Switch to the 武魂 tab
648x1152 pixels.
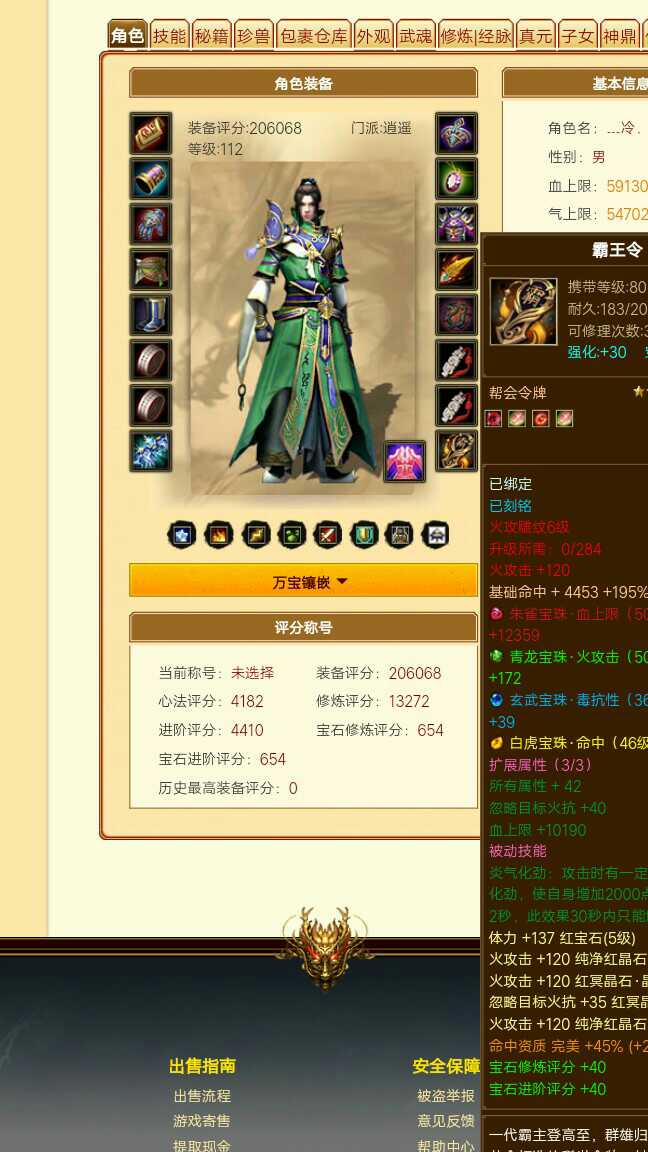click(416, 36)
